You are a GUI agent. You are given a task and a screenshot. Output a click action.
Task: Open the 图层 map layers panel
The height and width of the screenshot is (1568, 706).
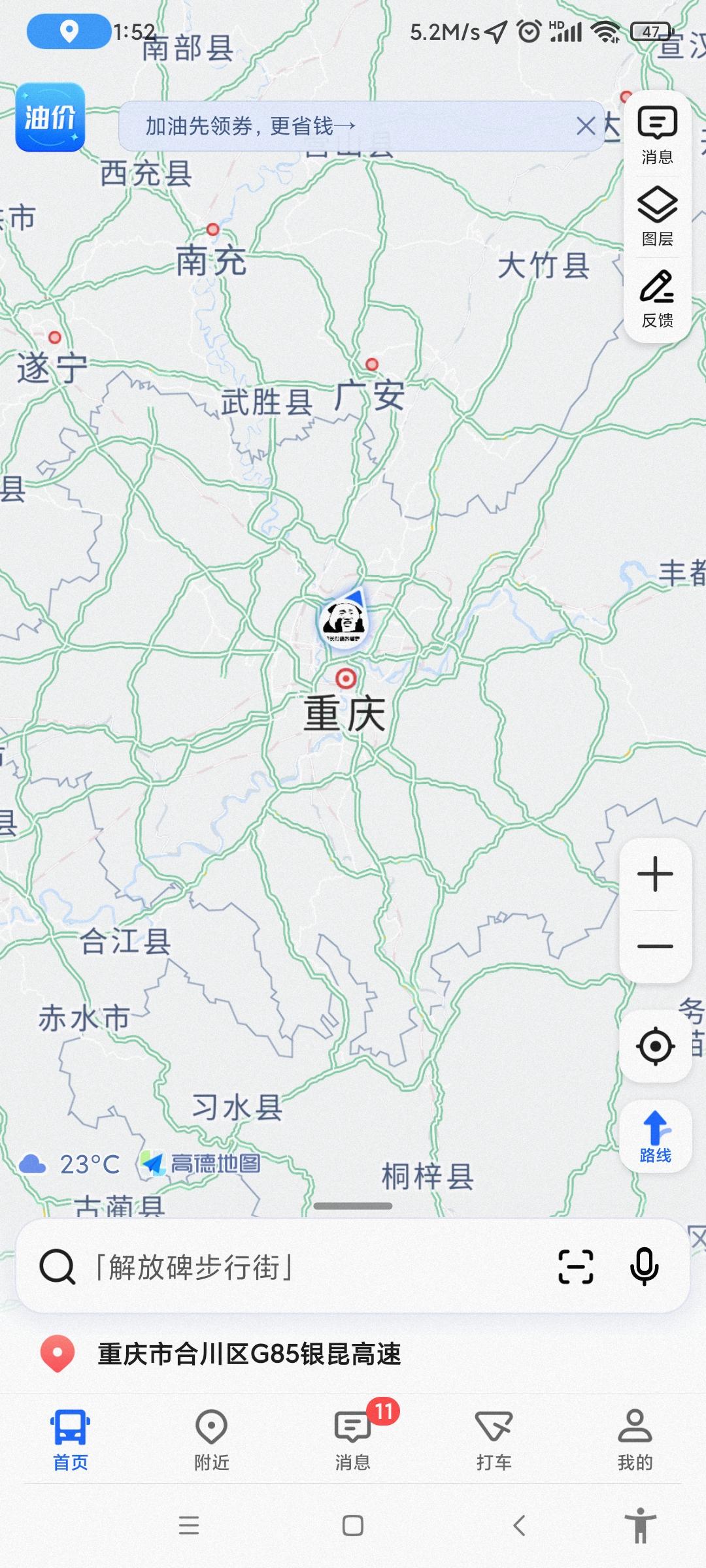[x=657, y=216]
